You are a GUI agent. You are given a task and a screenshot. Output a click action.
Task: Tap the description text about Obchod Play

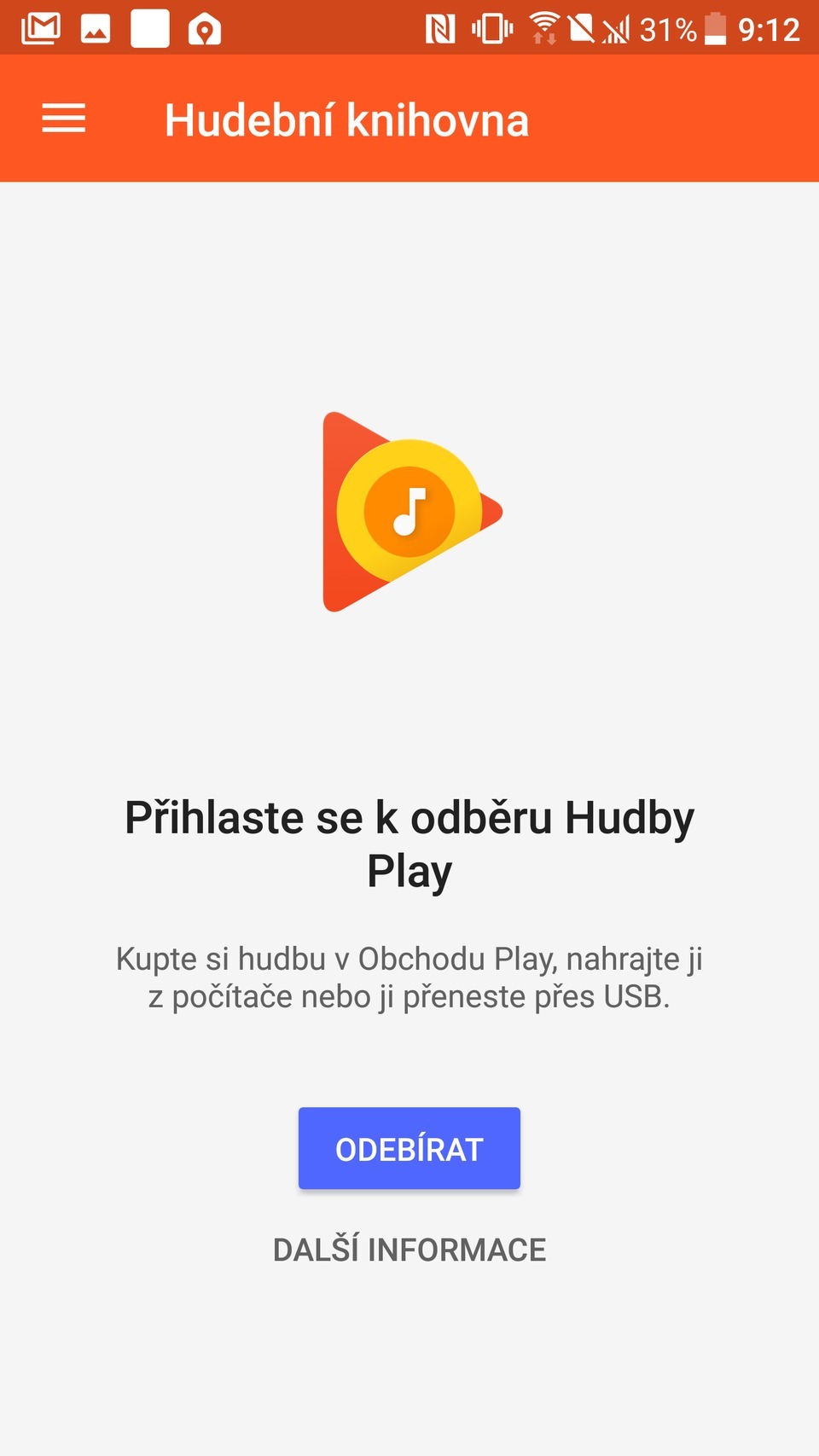click(410, 977)
